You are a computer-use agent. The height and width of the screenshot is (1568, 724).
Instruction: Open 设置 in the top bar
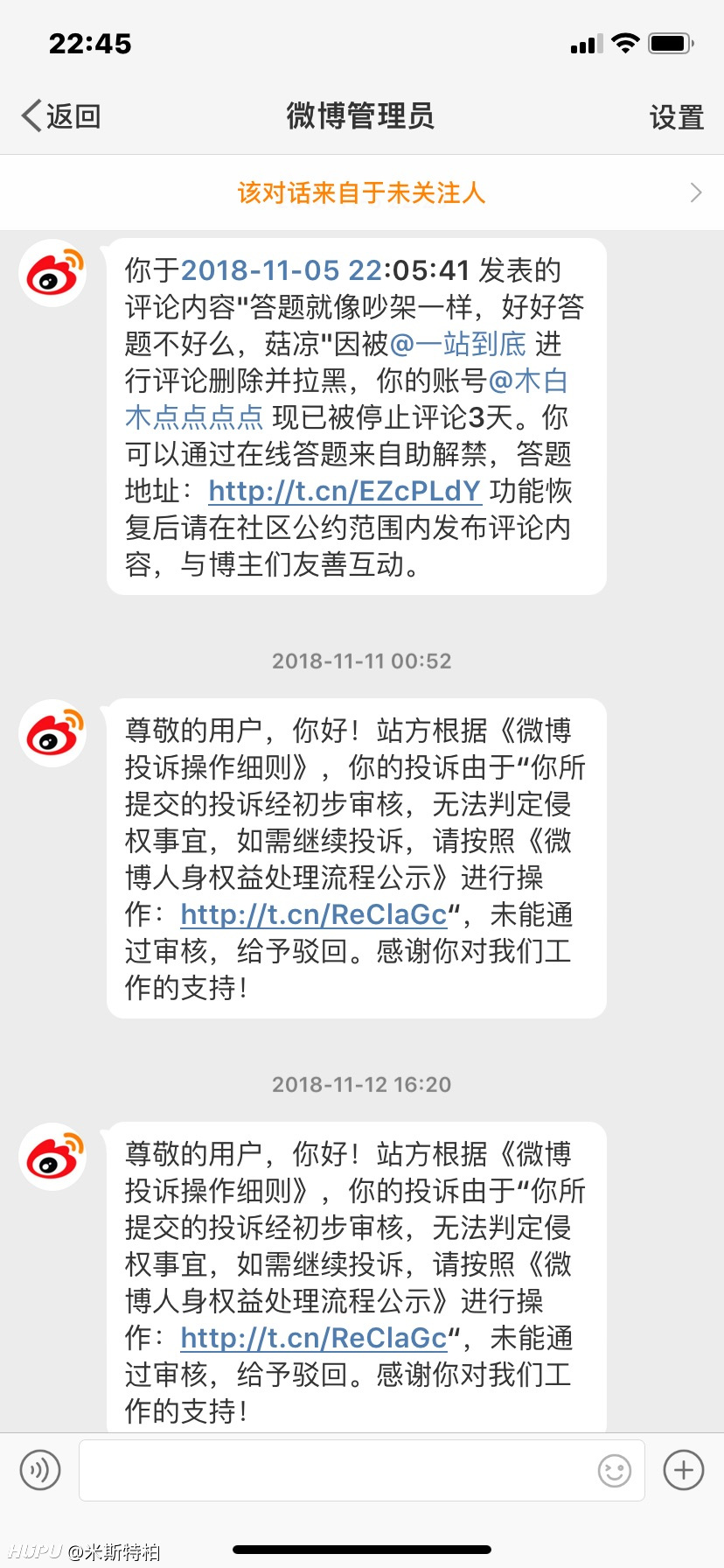coord(676,116)
